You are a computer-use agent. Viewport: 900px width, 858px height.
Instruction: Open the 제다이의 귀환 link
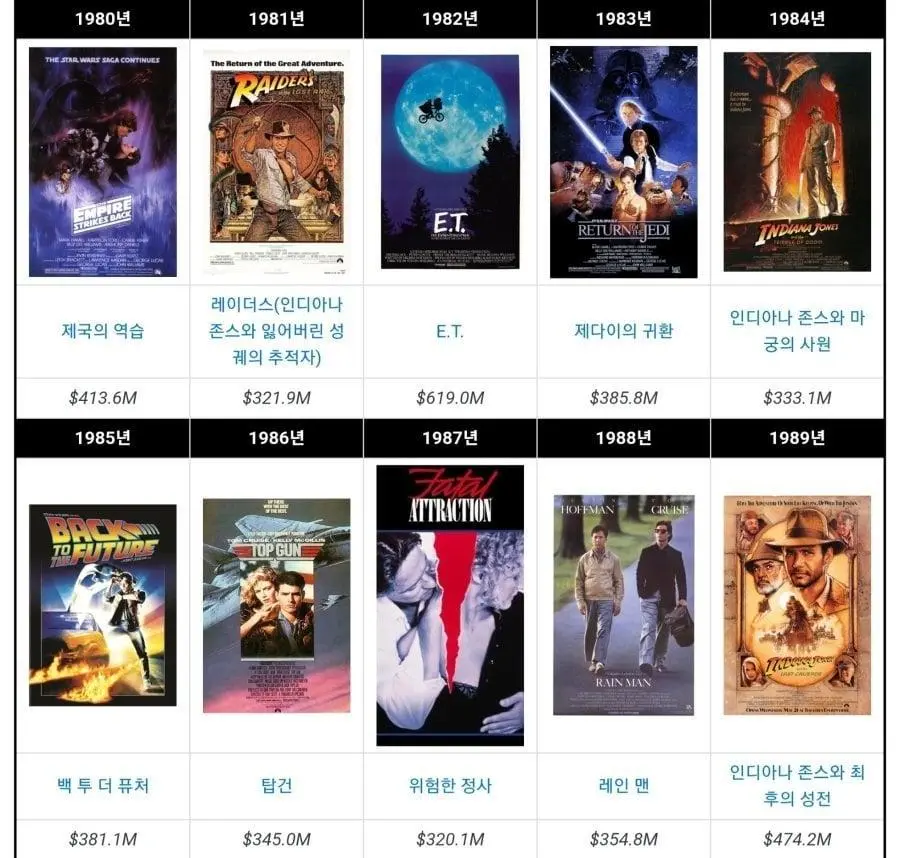[x=624, y=331]
